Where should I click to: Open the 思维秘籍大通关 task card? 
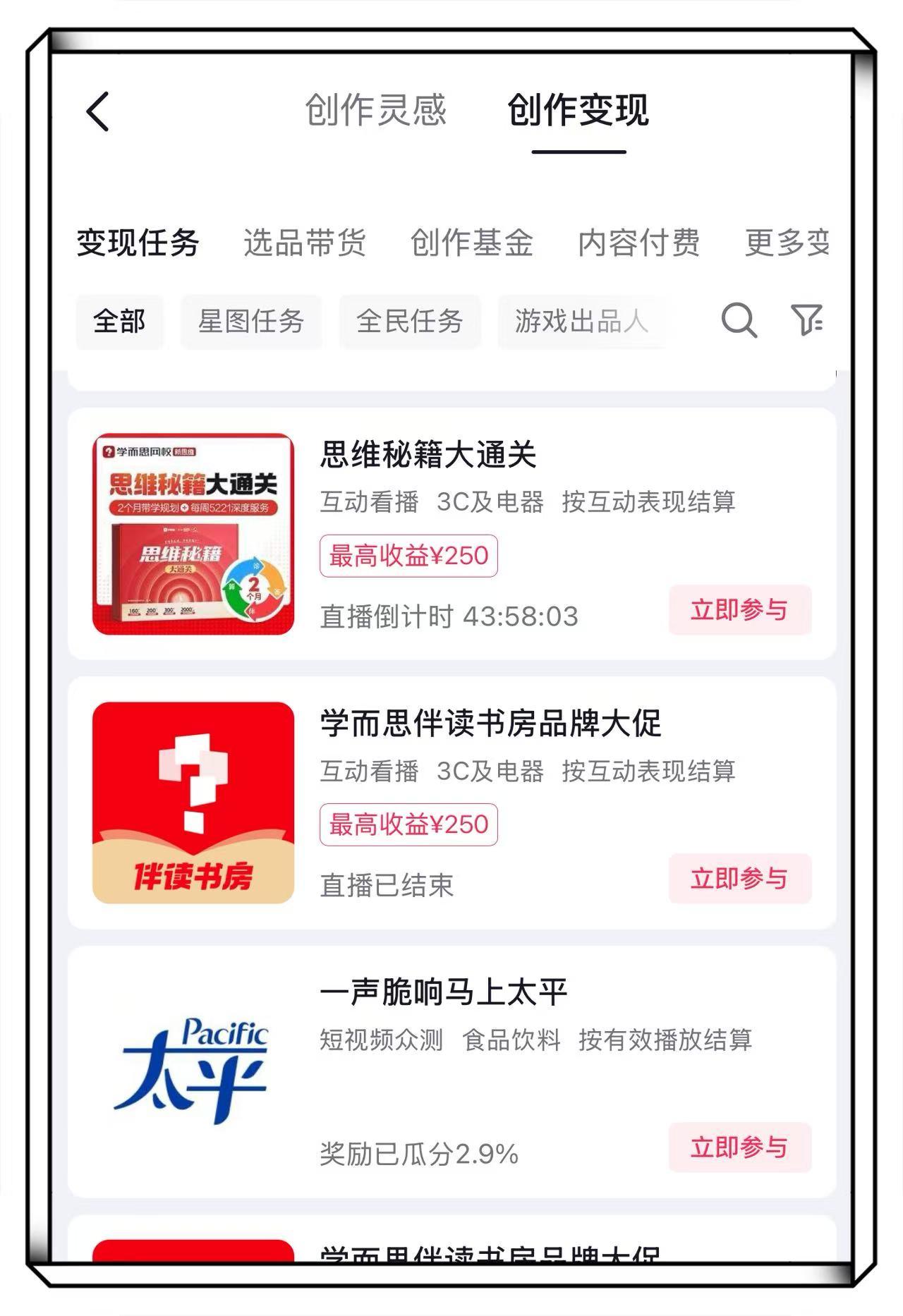click(x=428, y=455)
